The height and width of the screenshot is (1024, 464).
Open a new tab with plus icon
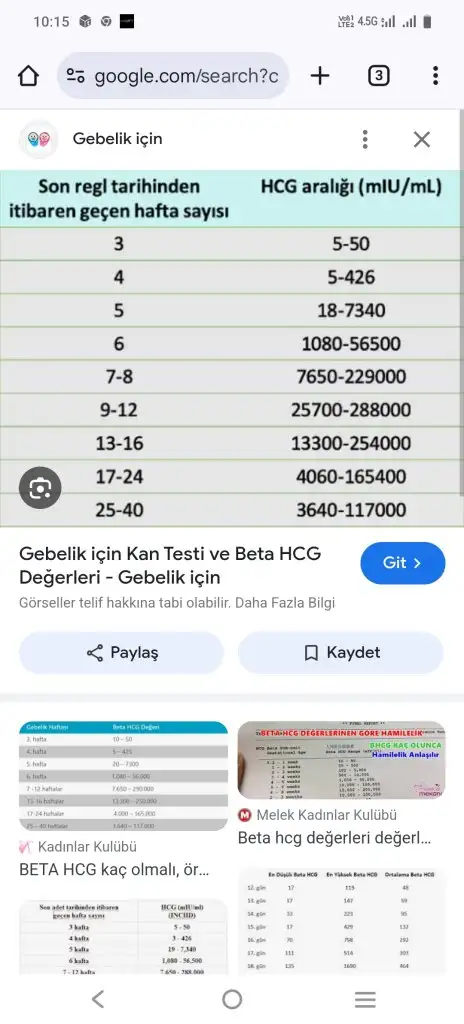click(320, 76)
